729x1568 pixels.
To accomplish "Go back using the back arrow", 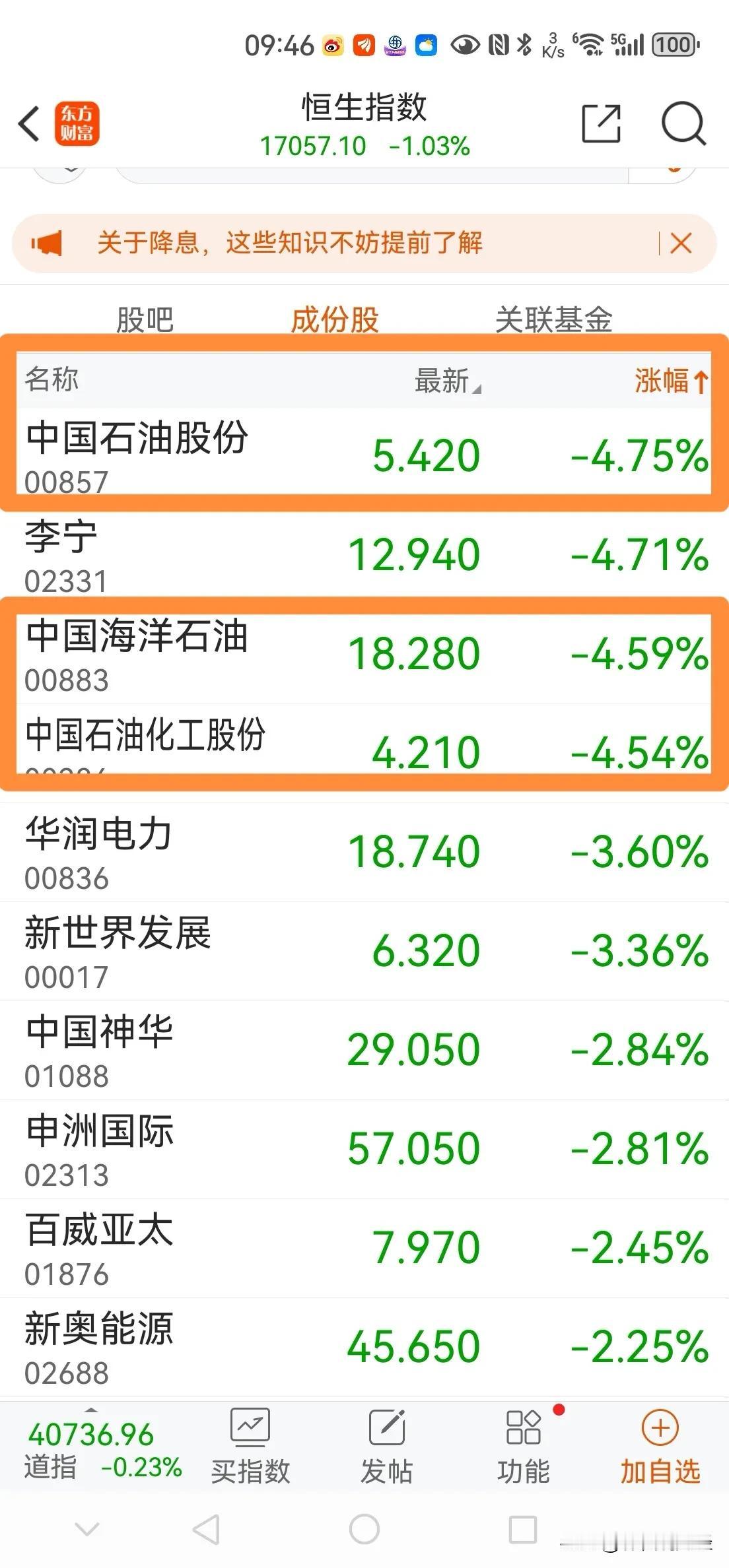I will click(x=28, y=123).
